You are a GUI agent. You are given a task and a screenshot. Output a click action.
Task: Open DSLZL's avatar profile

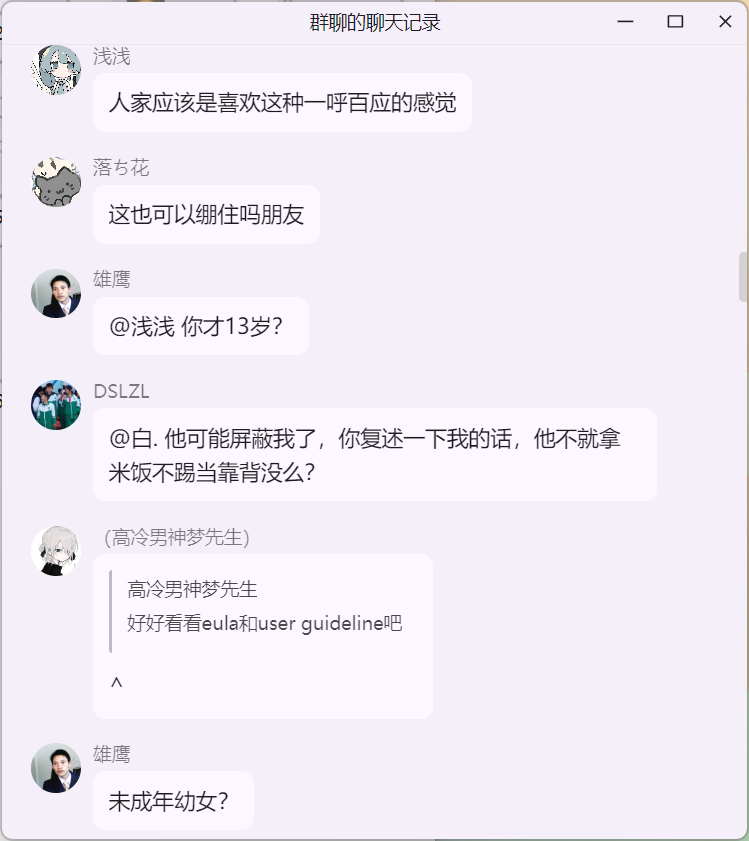click(x=57, y=405)
